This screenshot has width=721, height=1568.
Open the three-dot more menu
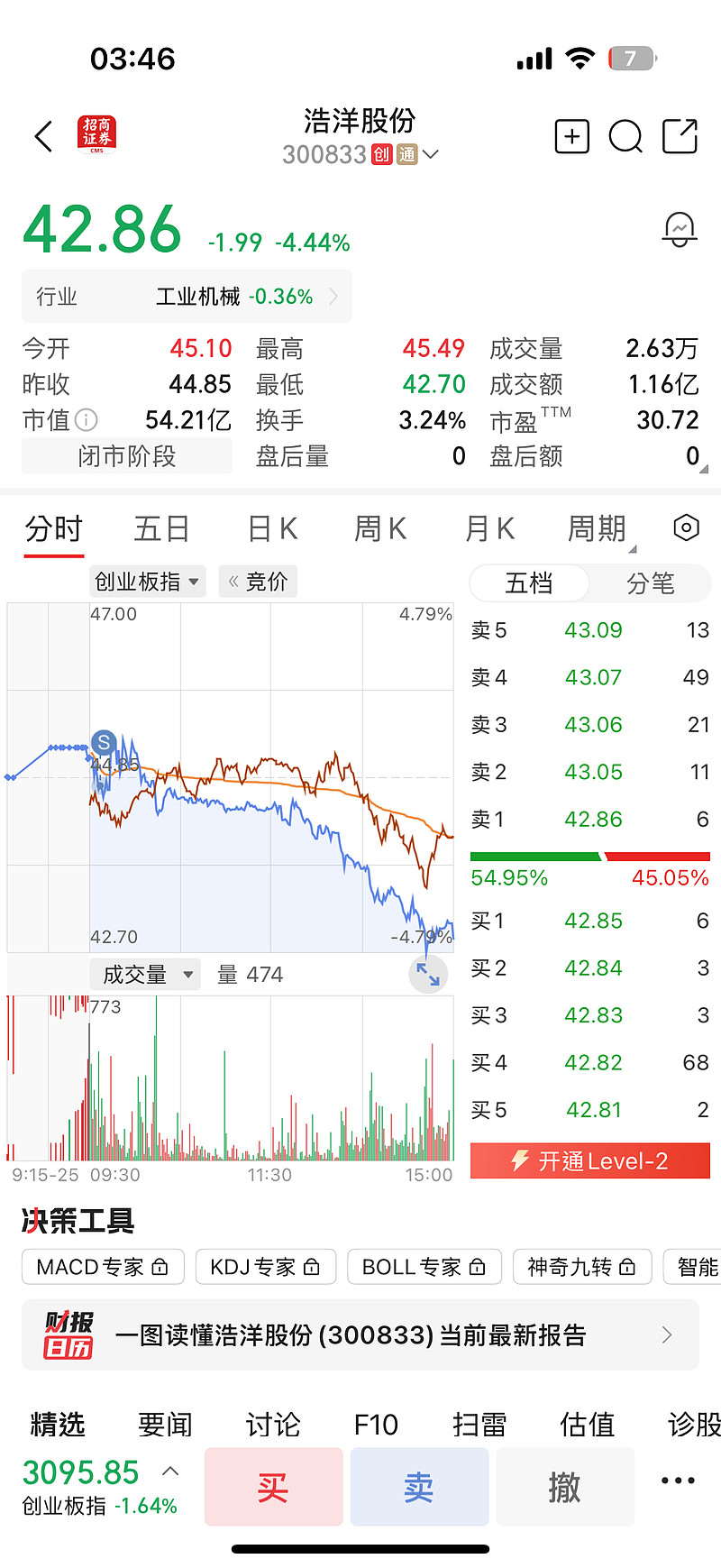point(678,1481)
